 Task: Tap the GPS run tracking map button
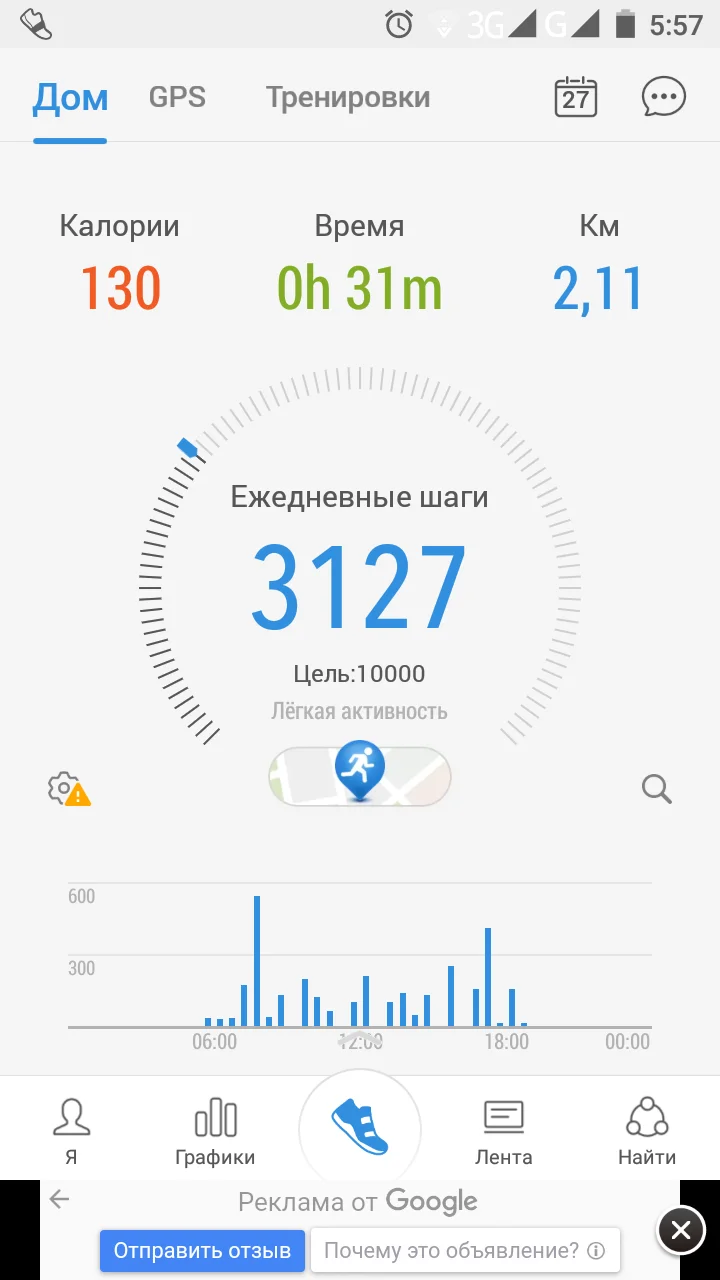(359, 776)
